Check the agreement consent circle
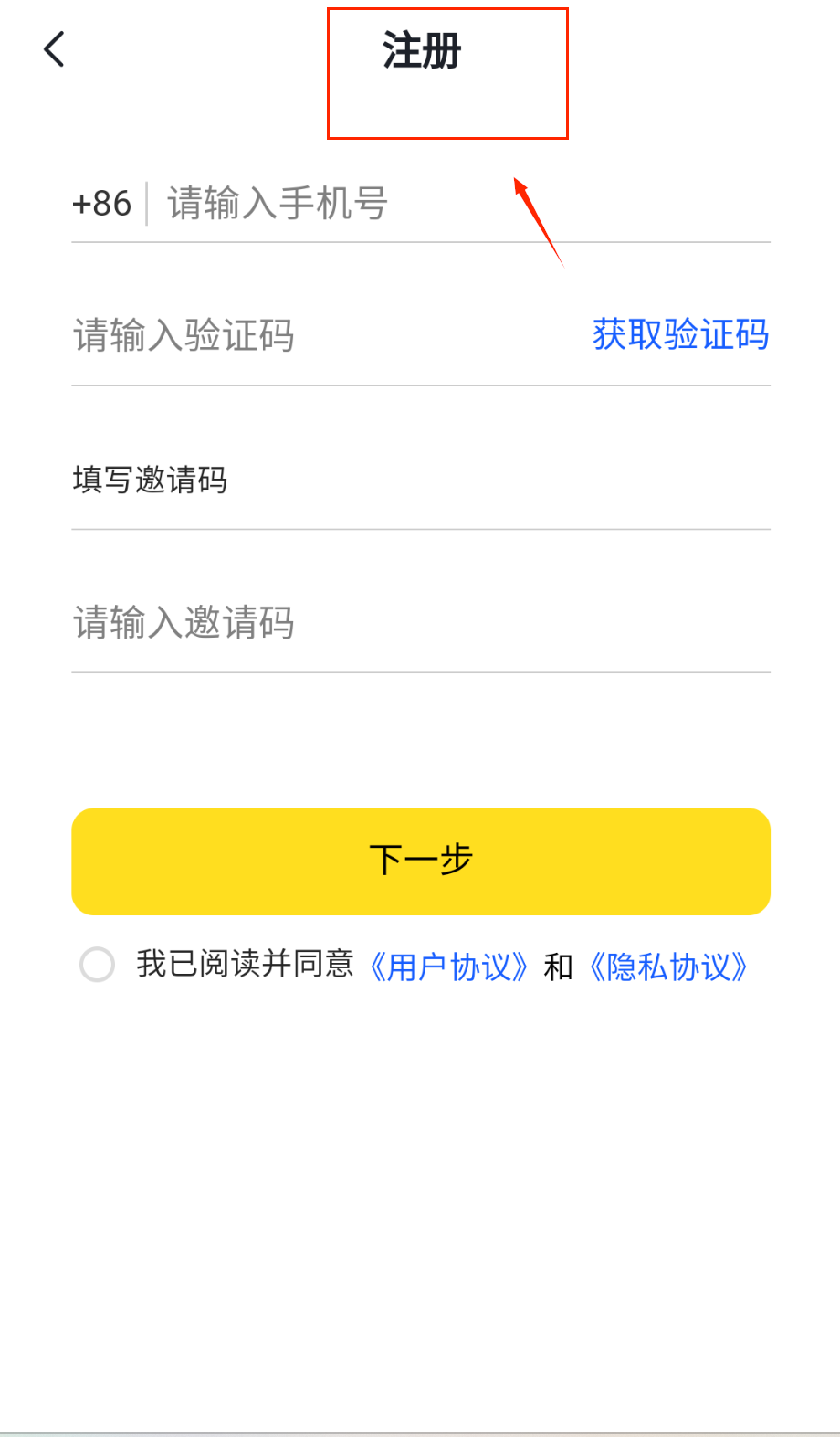 tap(98, 965)
